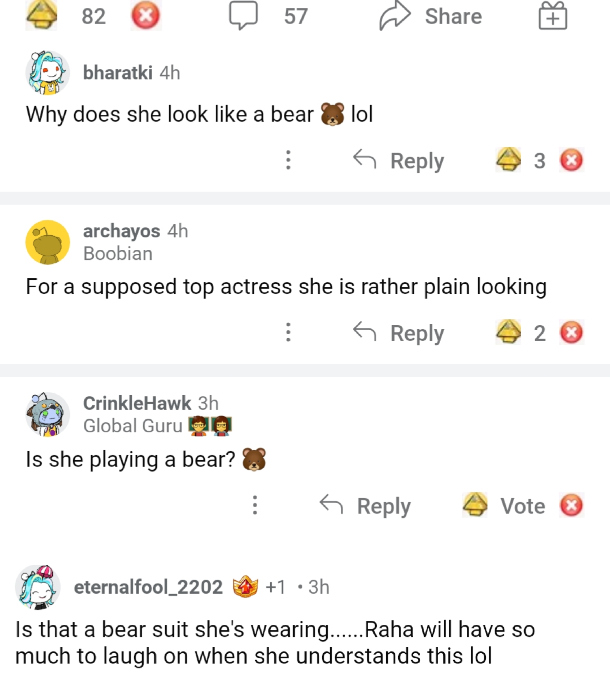
Task: Downvote archayos's comment
Action: (571, 332)
